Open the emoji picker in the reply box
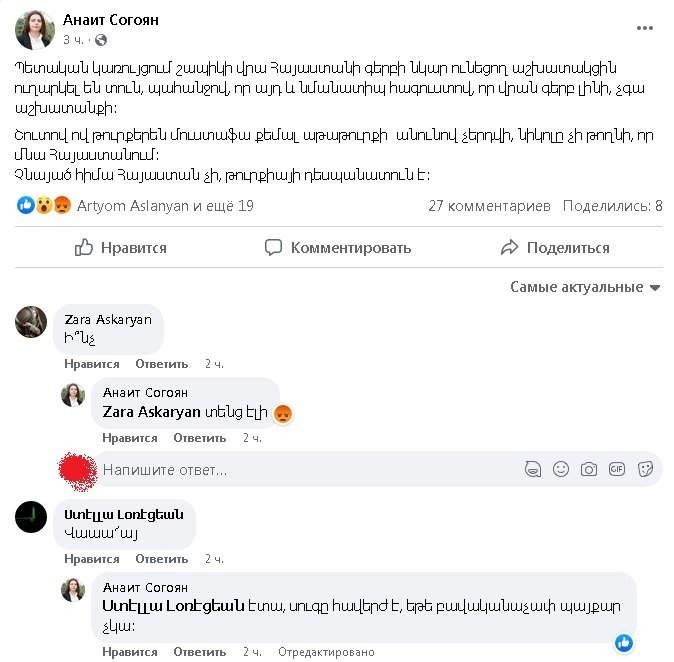Viewport: 674px width, 662px height. (561, 469)
